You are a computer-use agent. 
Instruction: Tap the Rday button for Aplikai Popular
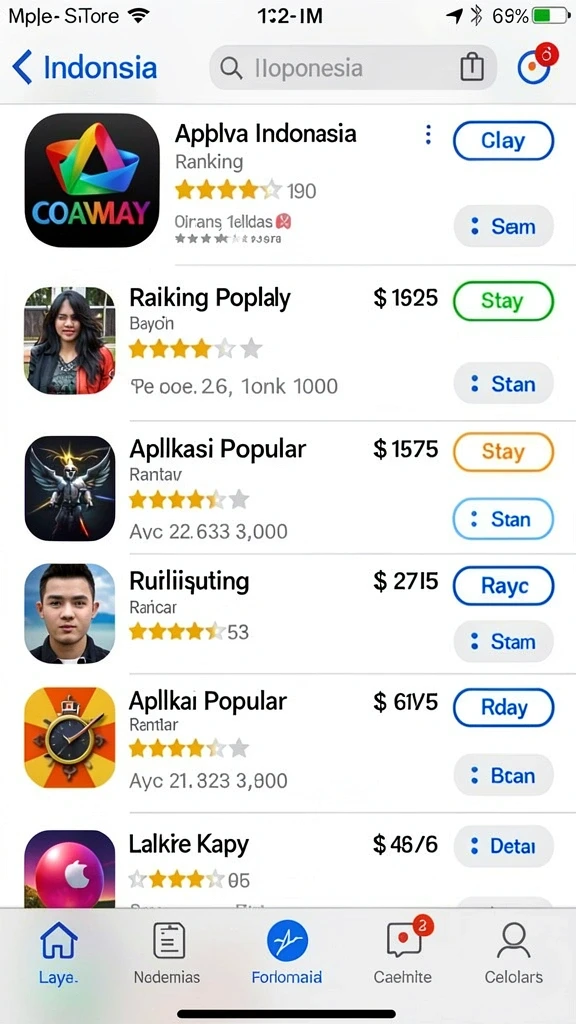click(x=503, y=708)
